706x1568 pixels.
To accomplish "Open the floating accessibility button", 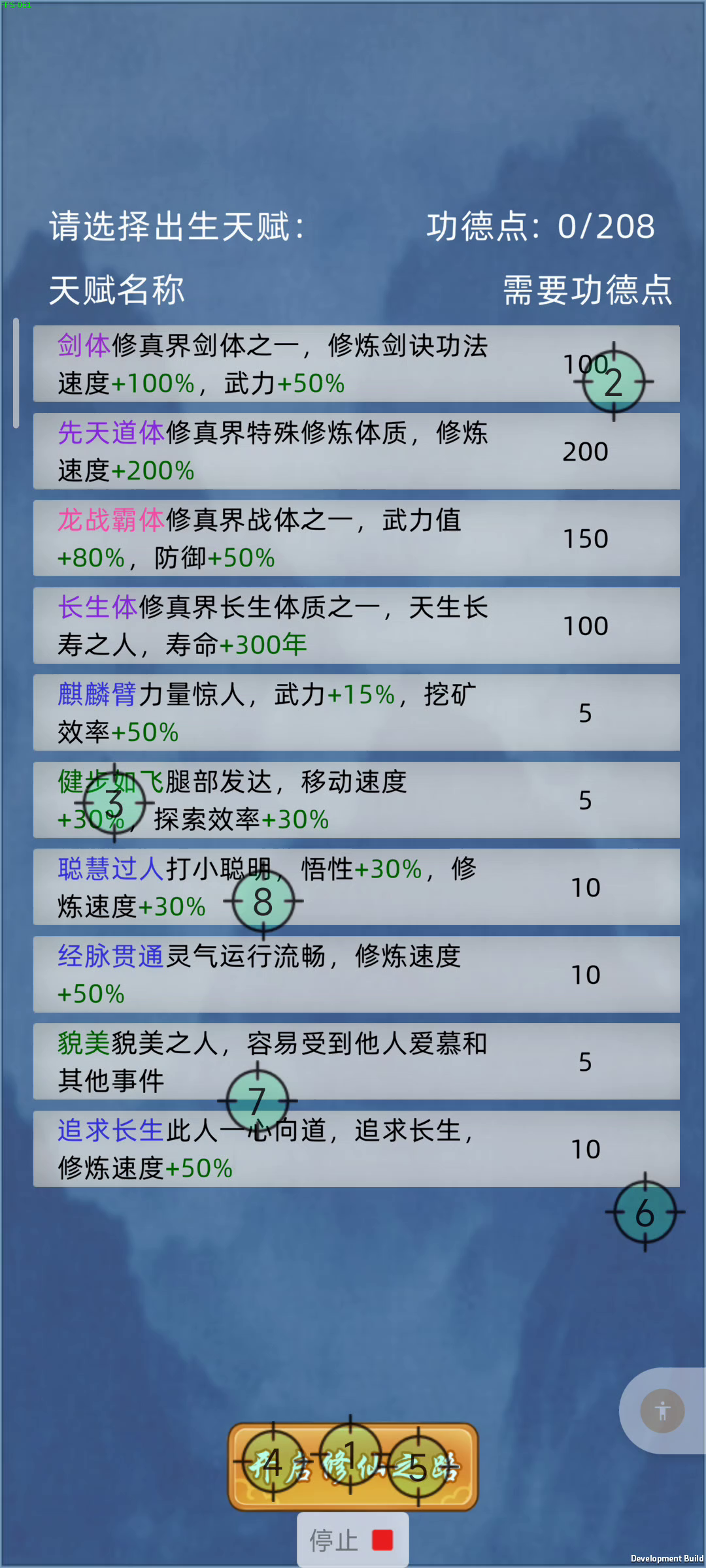I will 662,1411.
